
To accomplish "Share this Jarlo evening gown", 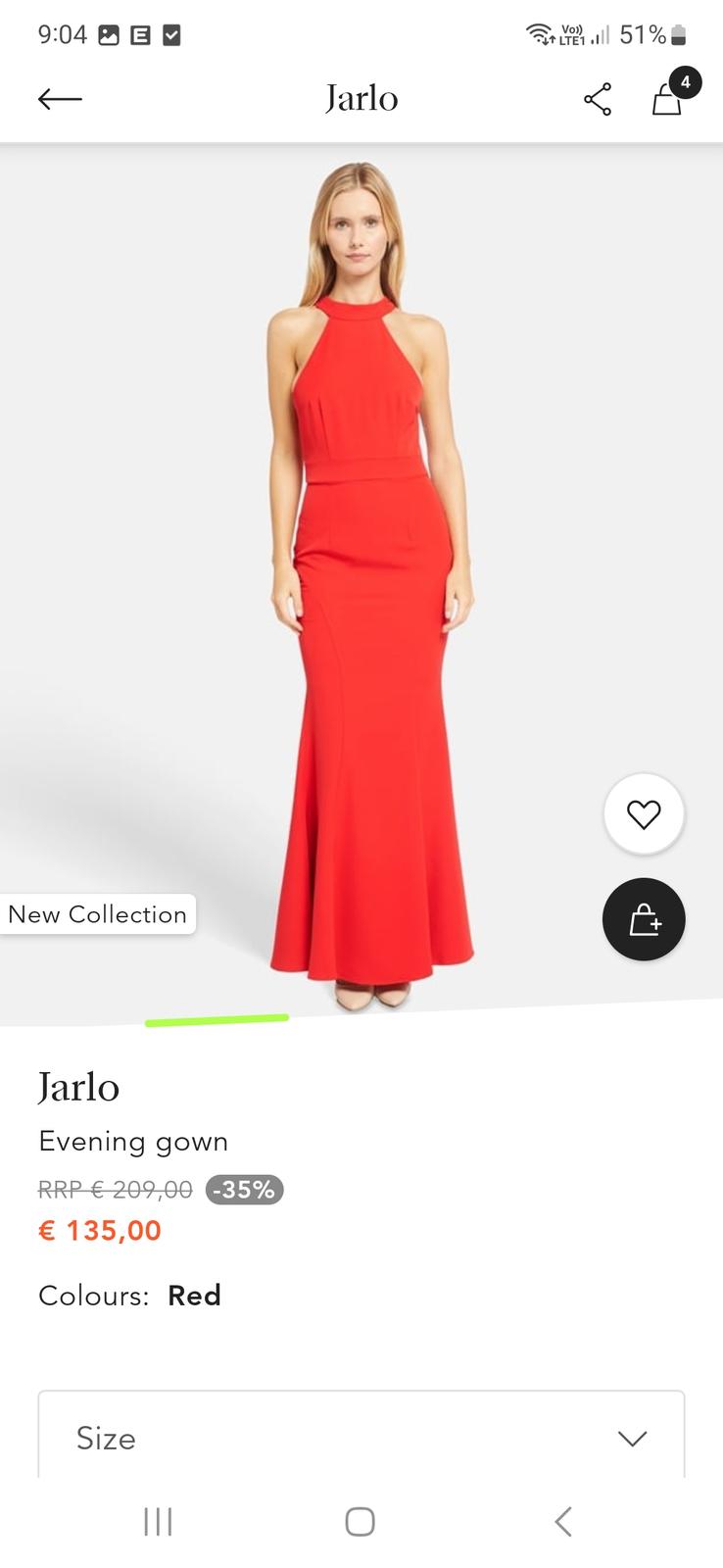I will tap(598, 99).
